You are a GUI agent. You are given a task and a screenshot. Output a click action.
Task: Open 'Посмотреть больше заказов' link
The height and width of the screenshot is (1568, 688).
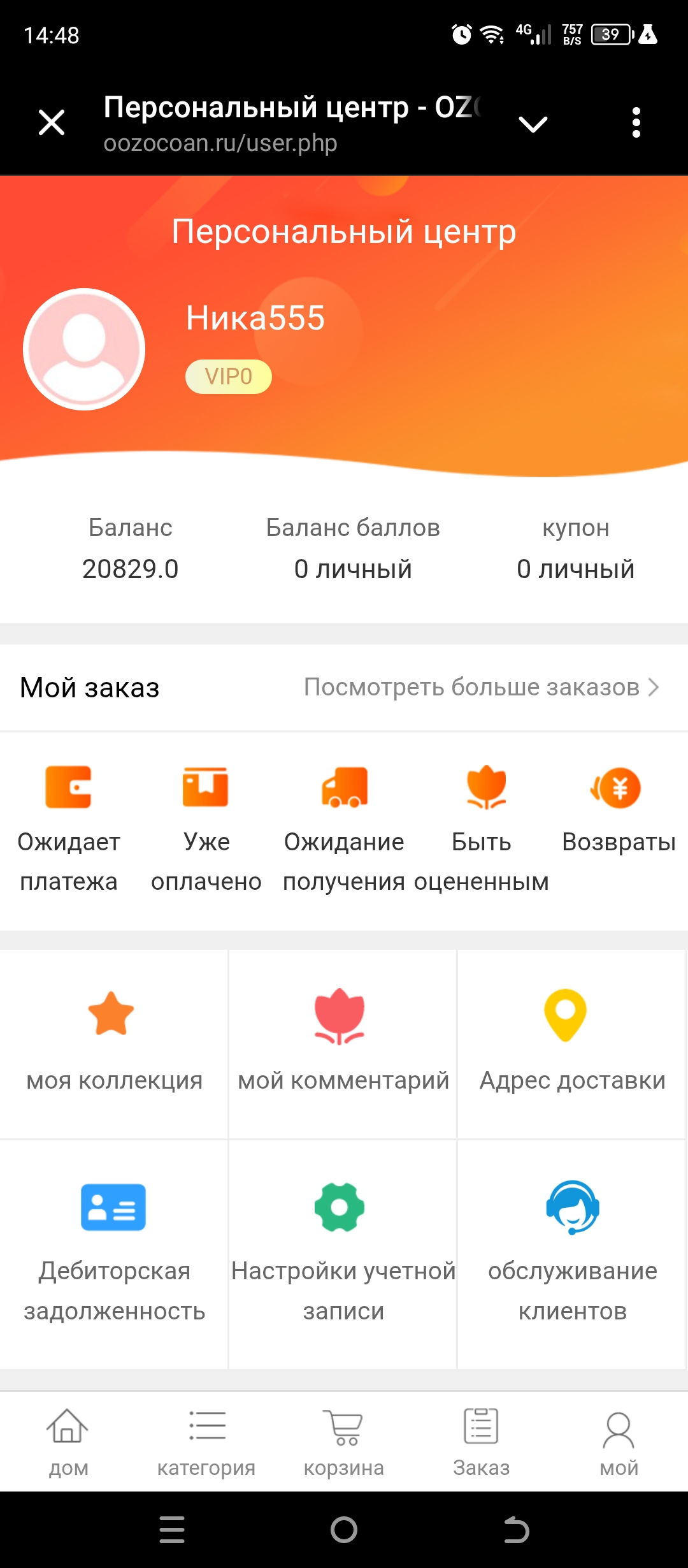481,687
